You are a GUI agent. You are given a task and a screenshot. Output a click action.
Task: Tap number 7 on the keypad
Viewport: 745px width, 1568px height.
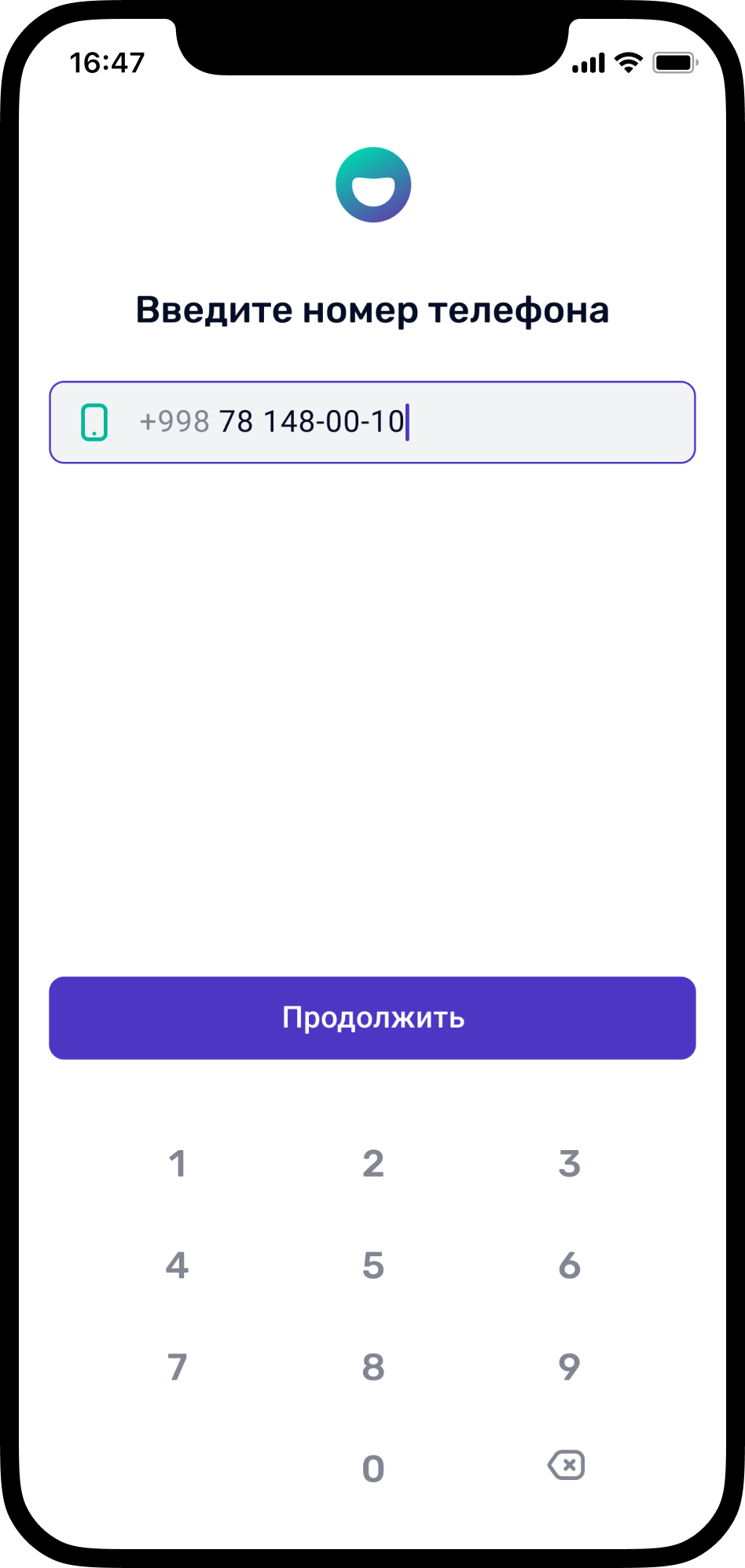pos(177,1367)
